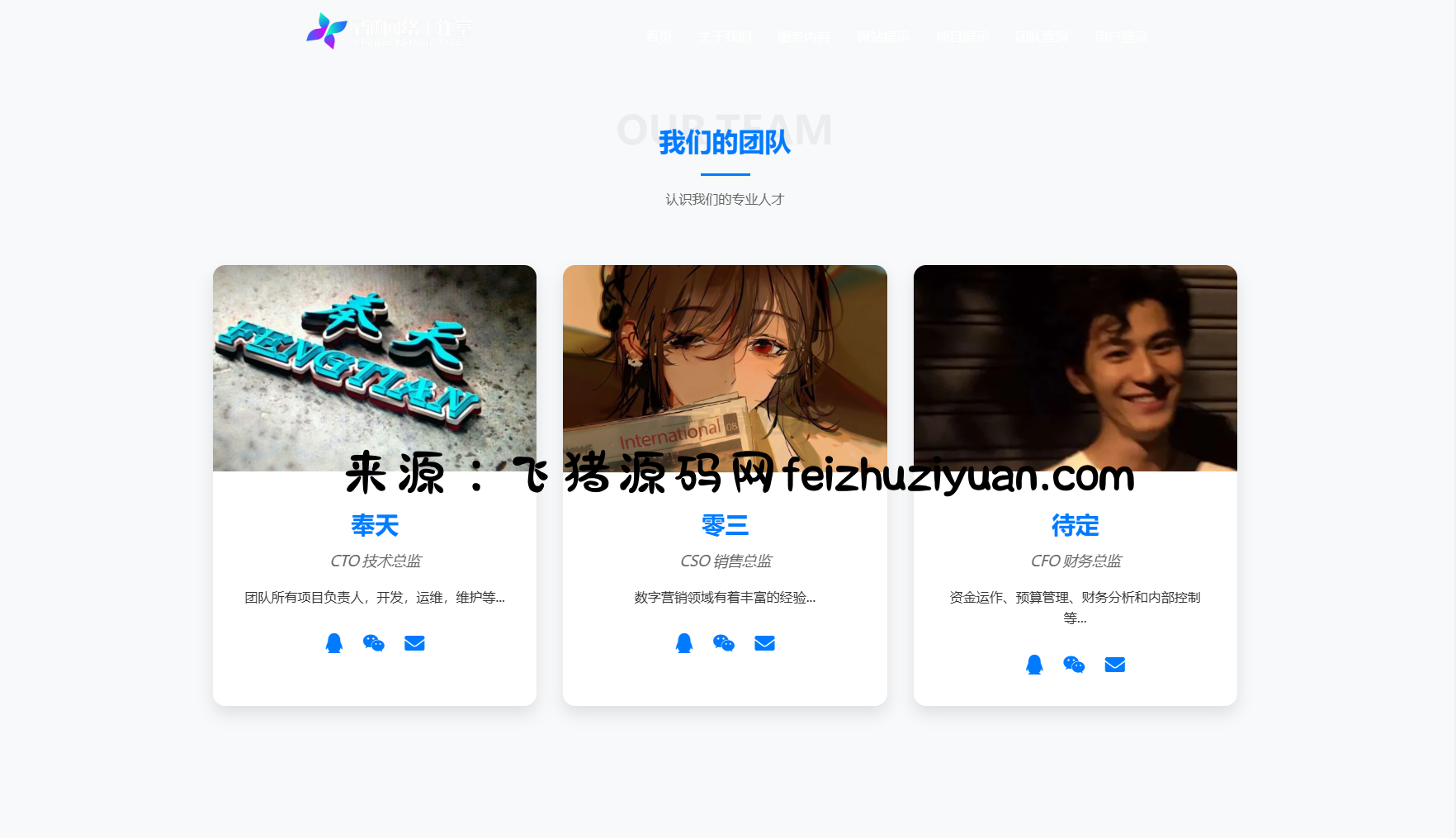The image size is (1456, 838).
Task: Open the 关于我们 nav link
Action: [726, 36]
